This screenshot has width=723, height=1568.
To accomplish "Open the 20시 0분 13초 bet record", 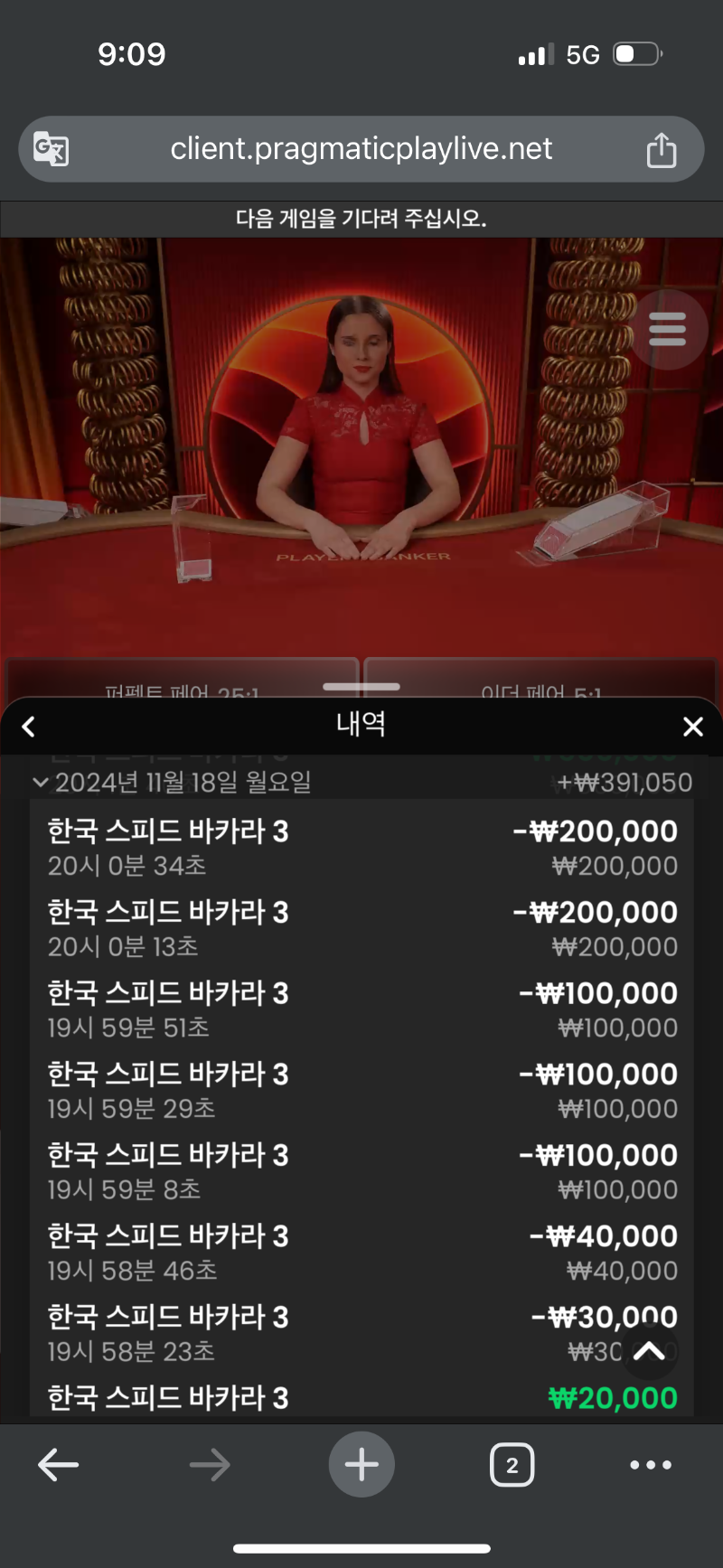I will coord(361,928).
